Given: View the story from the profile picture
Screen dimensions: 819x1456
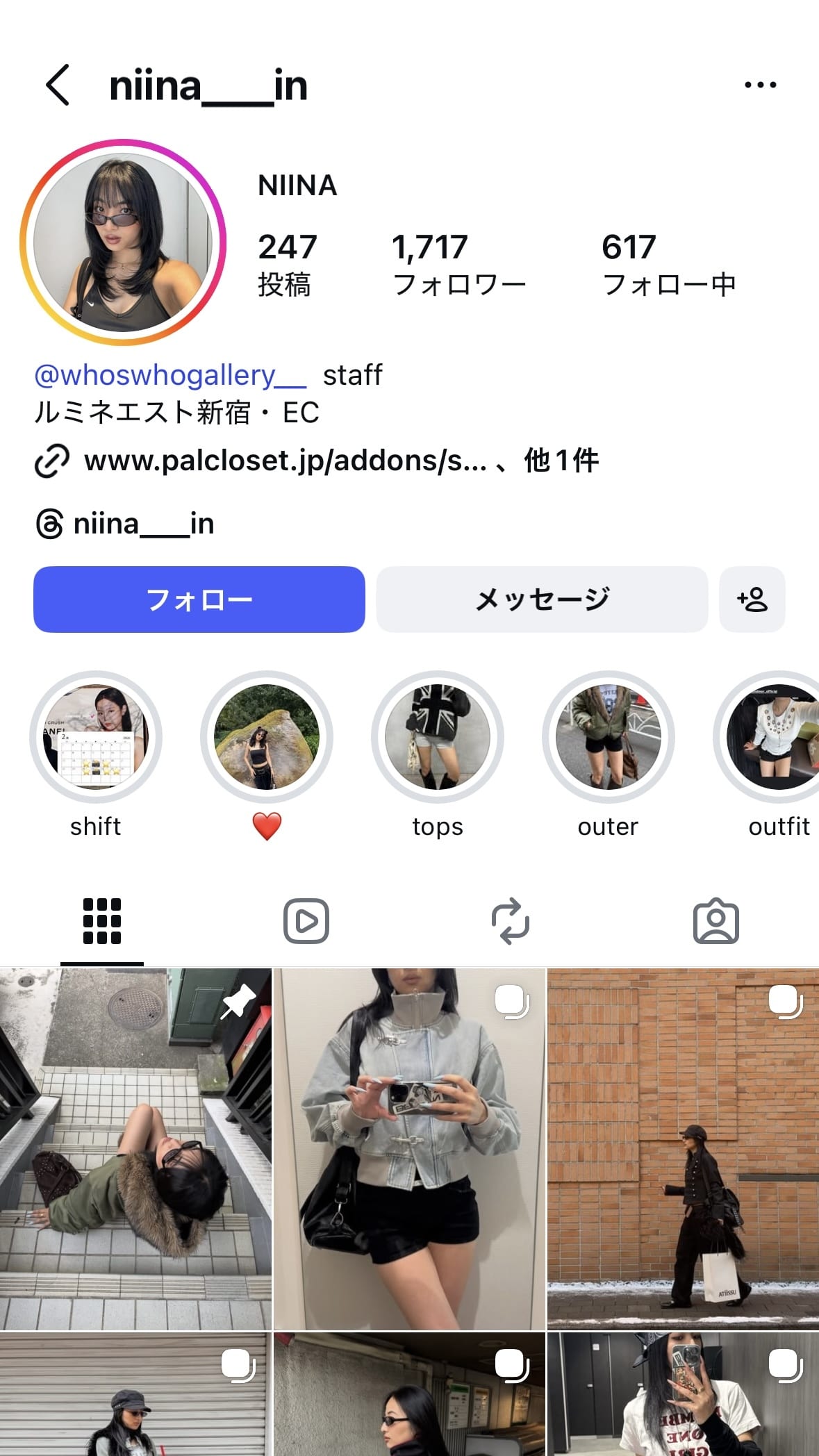Looking at the screenshot, I should click(x=123, y=242).
